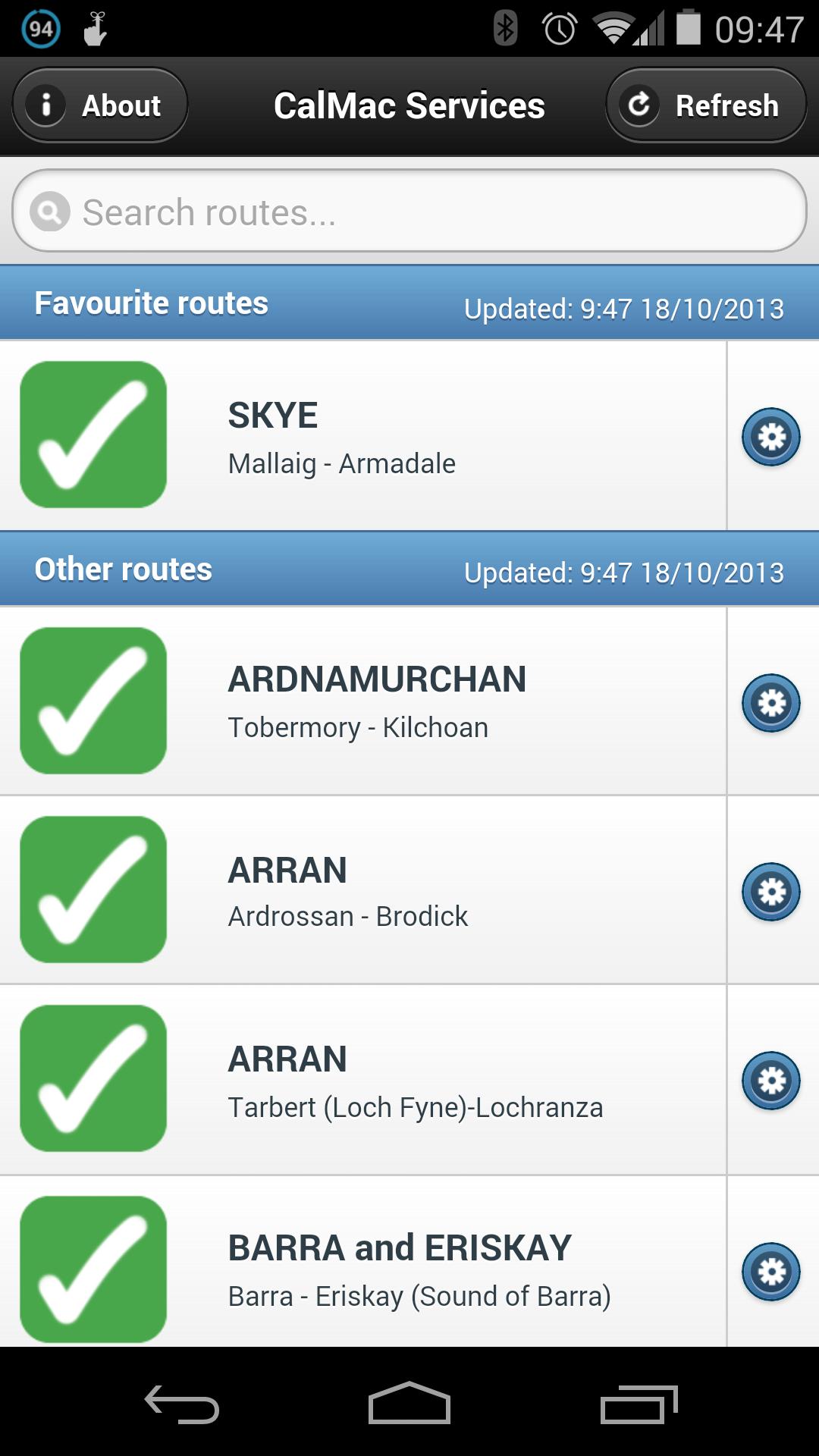Image resolution: width=819 pixels, height=1456 pixels.
Task: Open gear options for ARDNAMURCHAN route
Action: (771, 702)
